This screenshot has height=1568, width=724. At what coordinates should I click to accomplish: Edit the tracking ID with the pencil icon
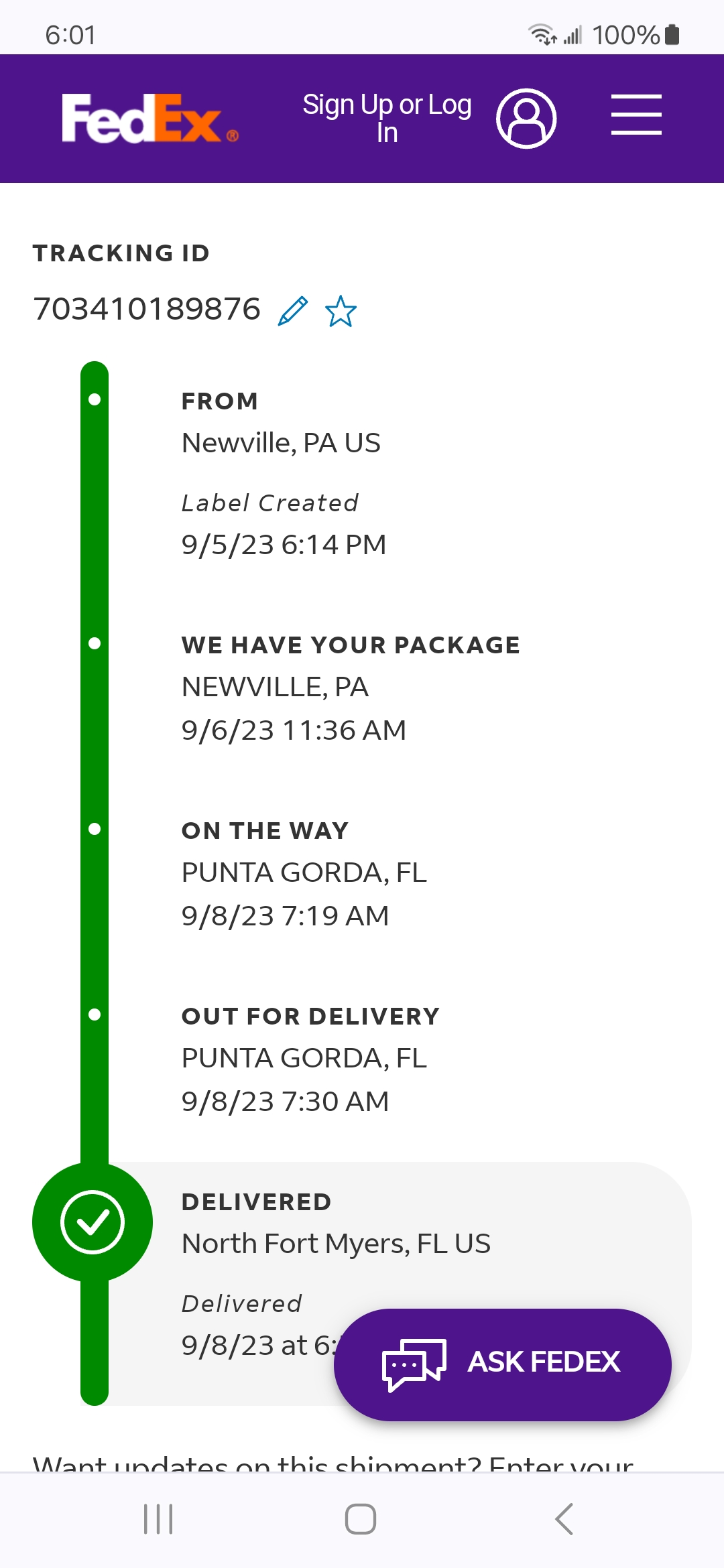[x=293, y=311]
